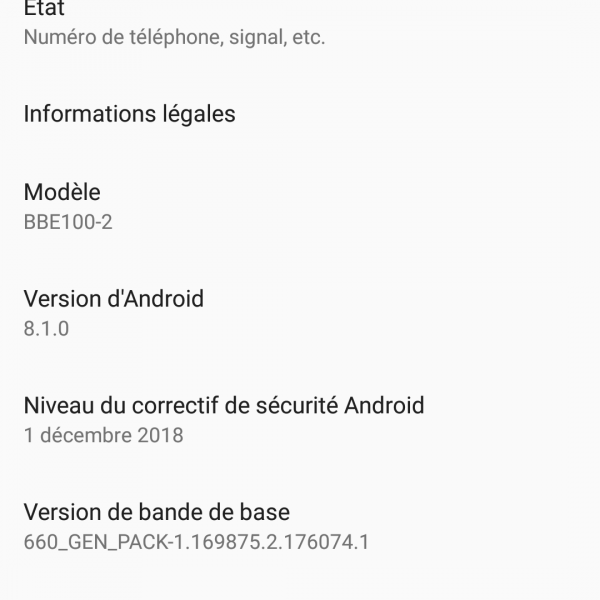This screenshot has height=600, width=600.
Task: Open Informations légales
Action: pyautogui.click(x=130, y=114)
